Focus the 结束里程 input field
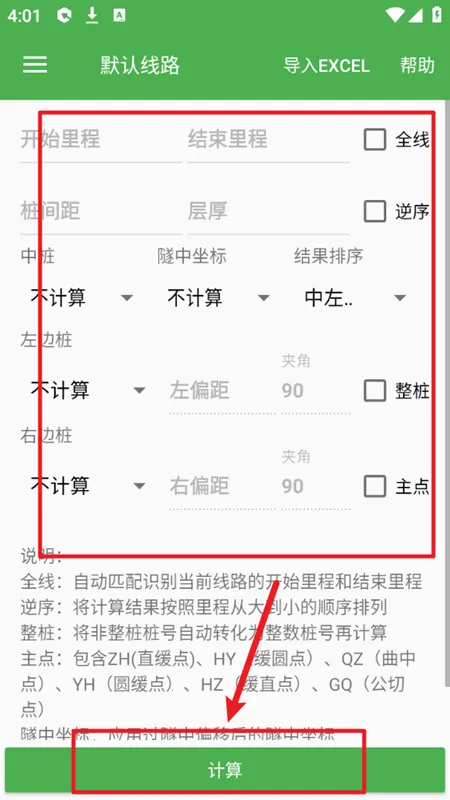Screen dimensions: 450x800 tap(268, 139)
